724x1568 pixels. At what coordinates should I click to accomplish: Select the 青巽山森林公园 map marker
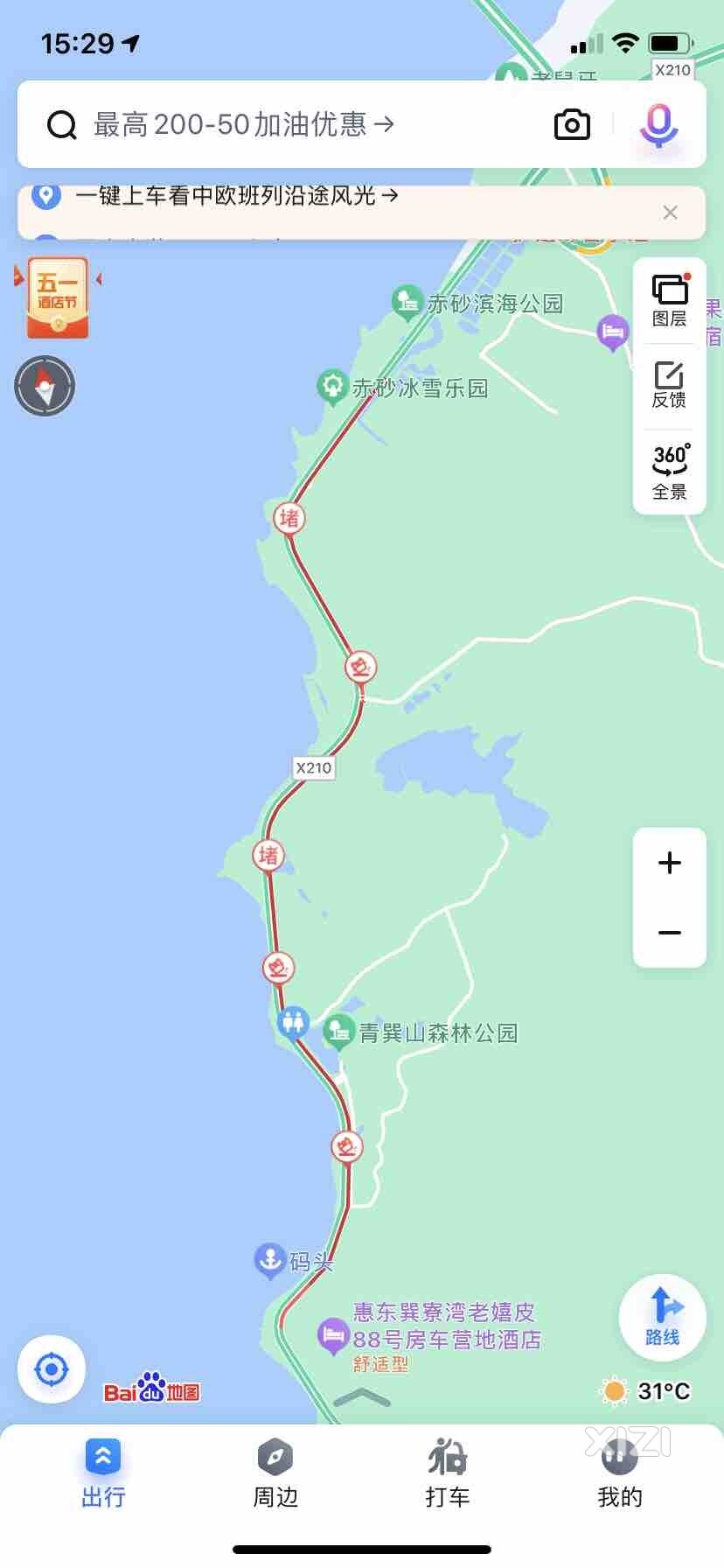(x=339, y=1032)
